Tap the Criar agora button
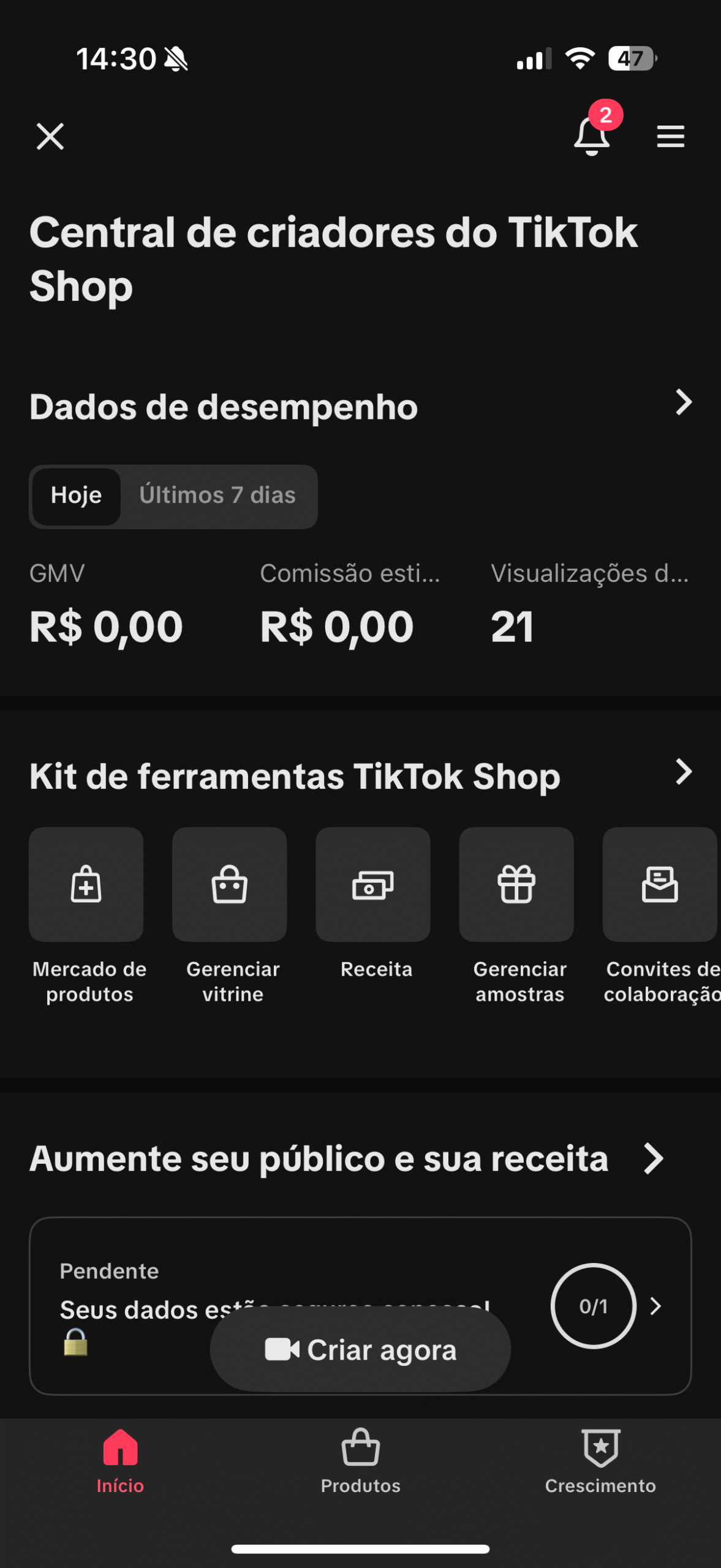The image size is (721, 1568). (x=360, y=1350)
